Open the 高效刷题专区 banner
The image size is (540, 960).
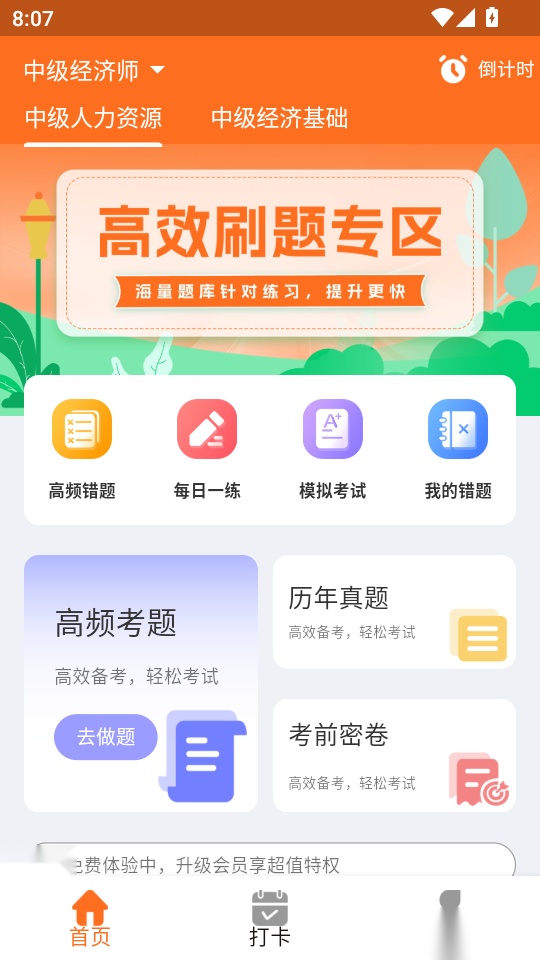[x=269, y=253]
